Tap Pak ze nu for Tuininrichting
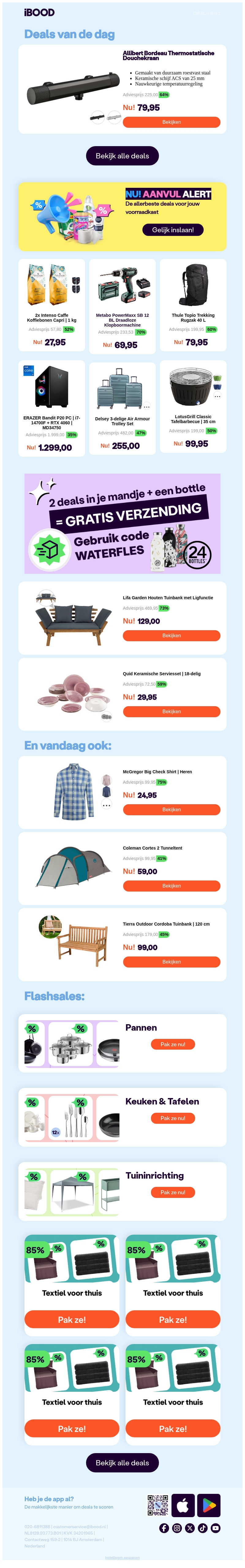Image resolution: width=245 pixels, height=1568 pixels. coord(173,1192)
